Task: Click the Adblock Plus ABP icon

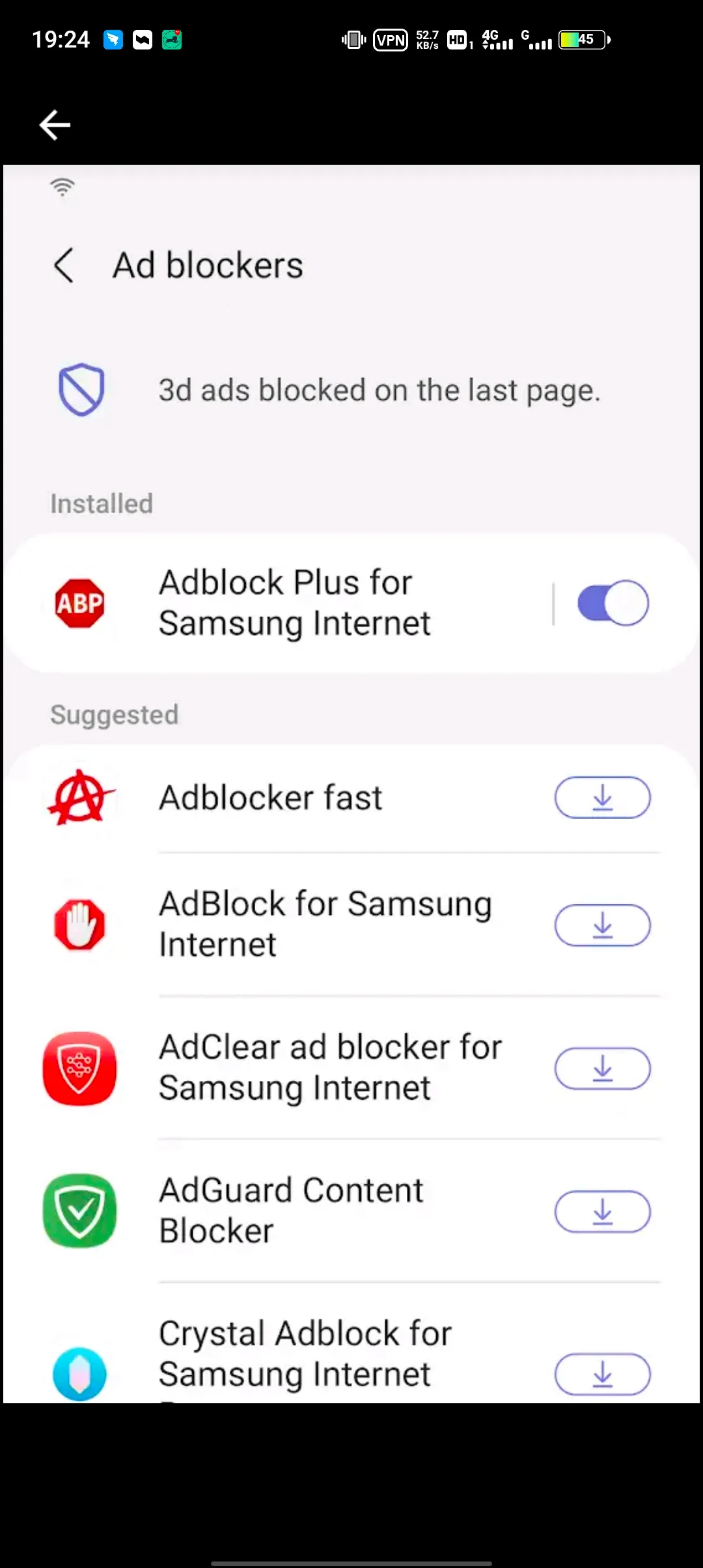Action: (80, 603)
